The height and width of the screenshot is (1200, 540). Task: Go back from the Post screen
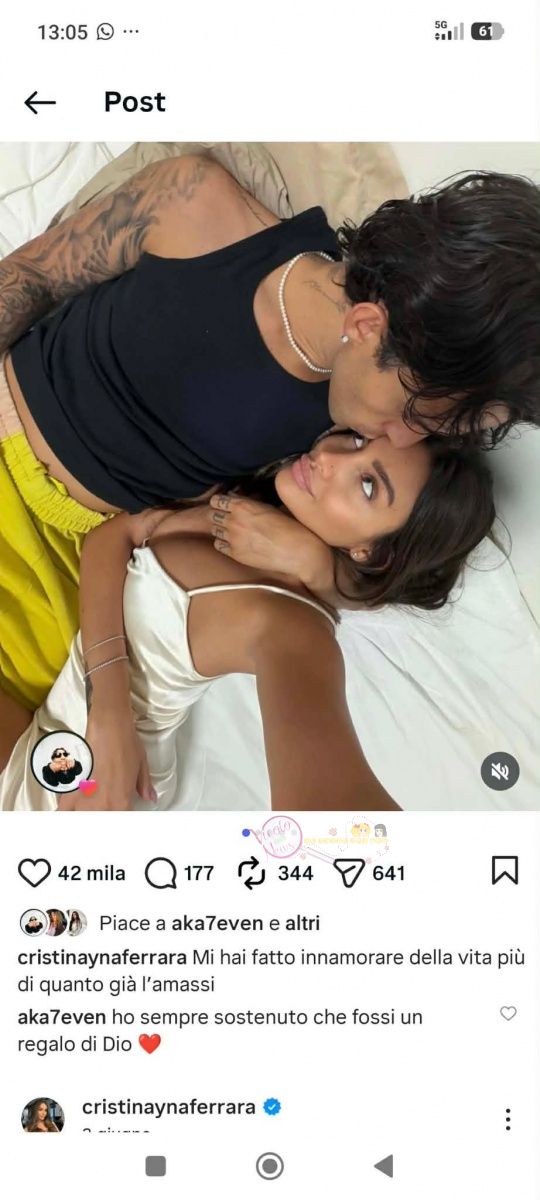[40, 102]
